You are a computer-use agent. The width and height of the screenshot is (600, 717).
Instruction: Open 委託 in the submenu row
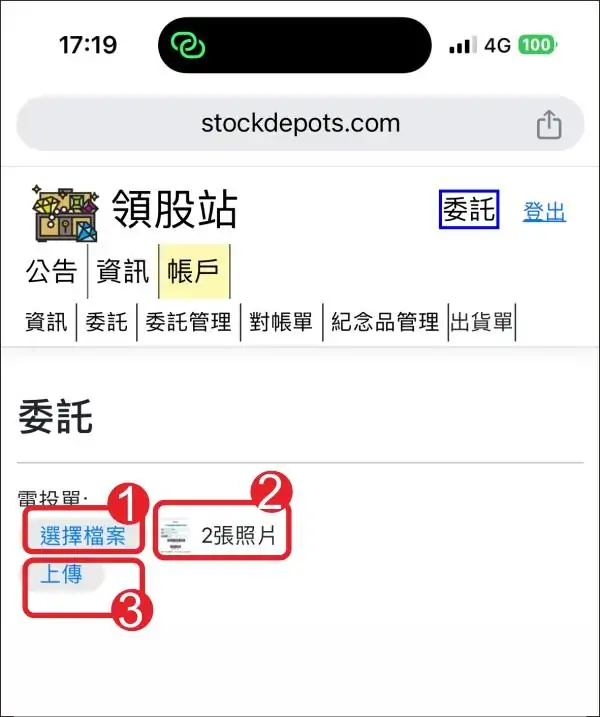point(106,322)
